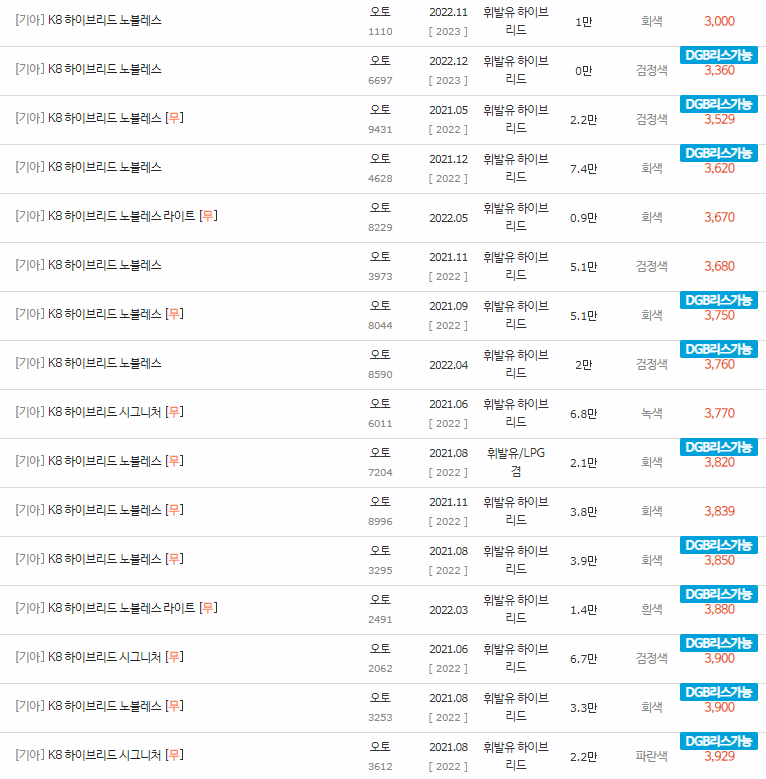The width and height of the screenshot is (766, 779).
Task: Click the DGB리스가능 badge beside price 3,760
Action: point(719,349)
